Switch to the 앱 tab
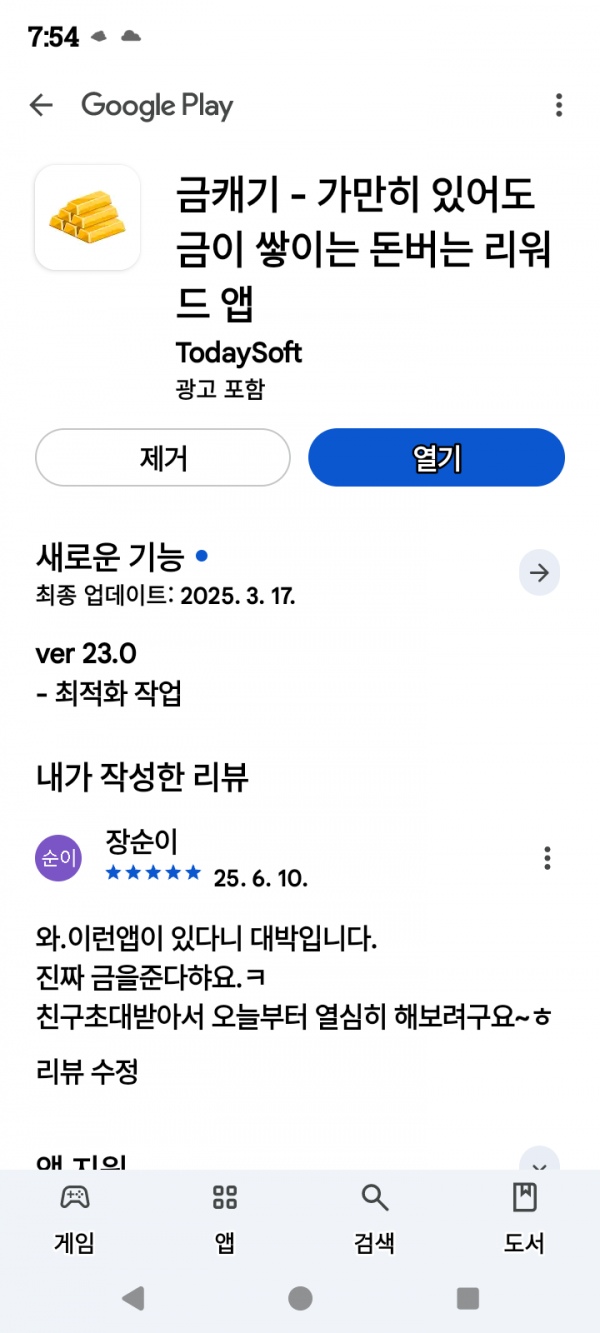600x1333 pixels. pyautogui.click(x=225, y=1219)
